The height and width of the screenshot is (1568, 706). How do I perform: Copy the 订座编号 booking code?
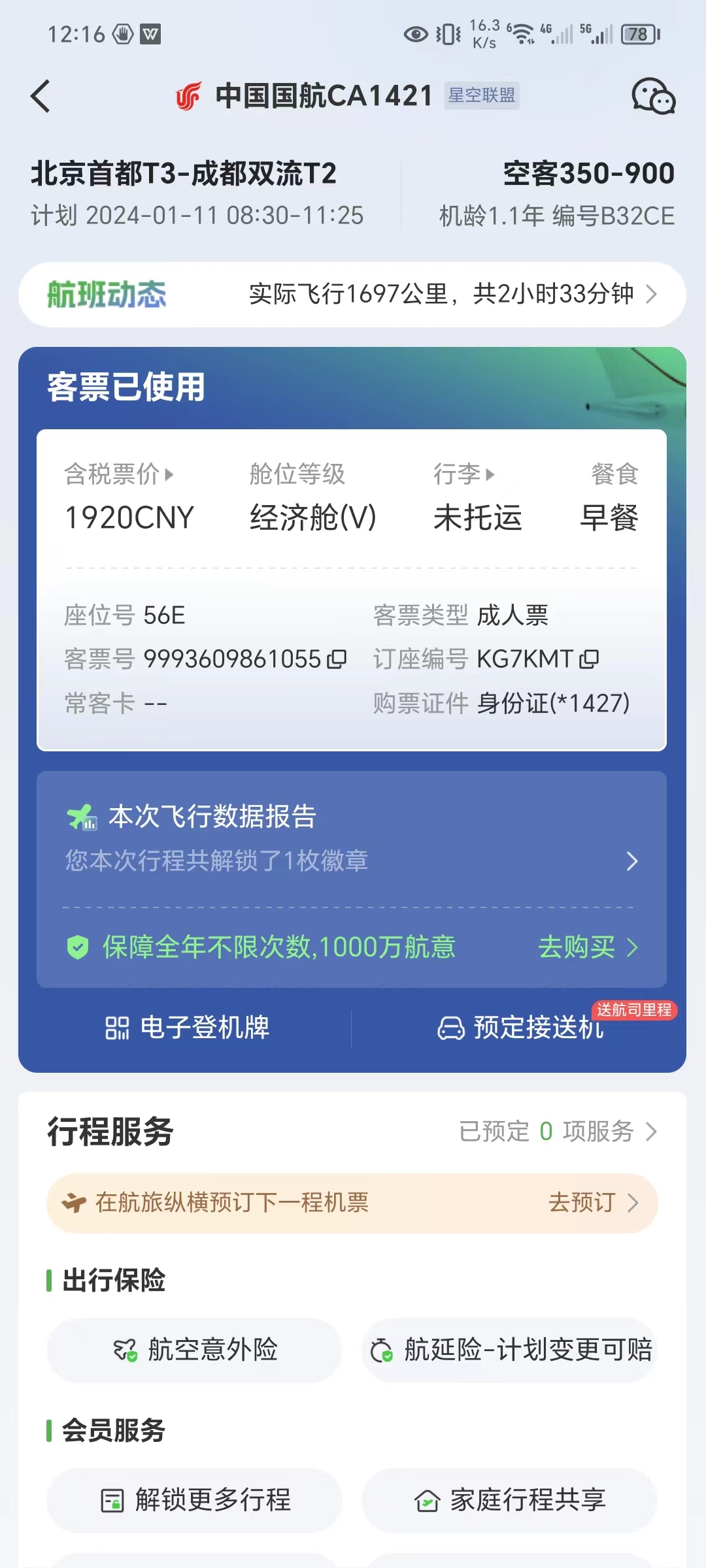pyautogui.click(x=589, y=659)
